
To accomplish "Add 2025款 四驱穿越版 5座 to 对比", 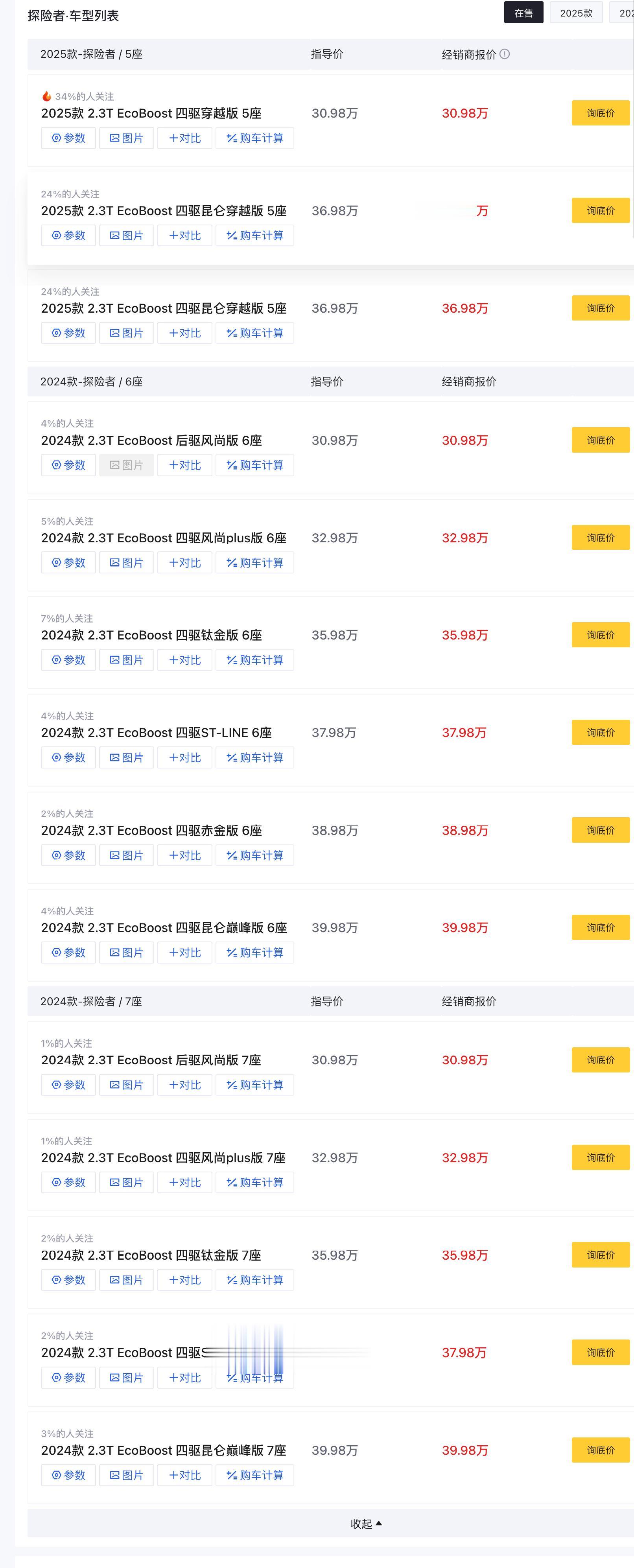I will 184,138.
